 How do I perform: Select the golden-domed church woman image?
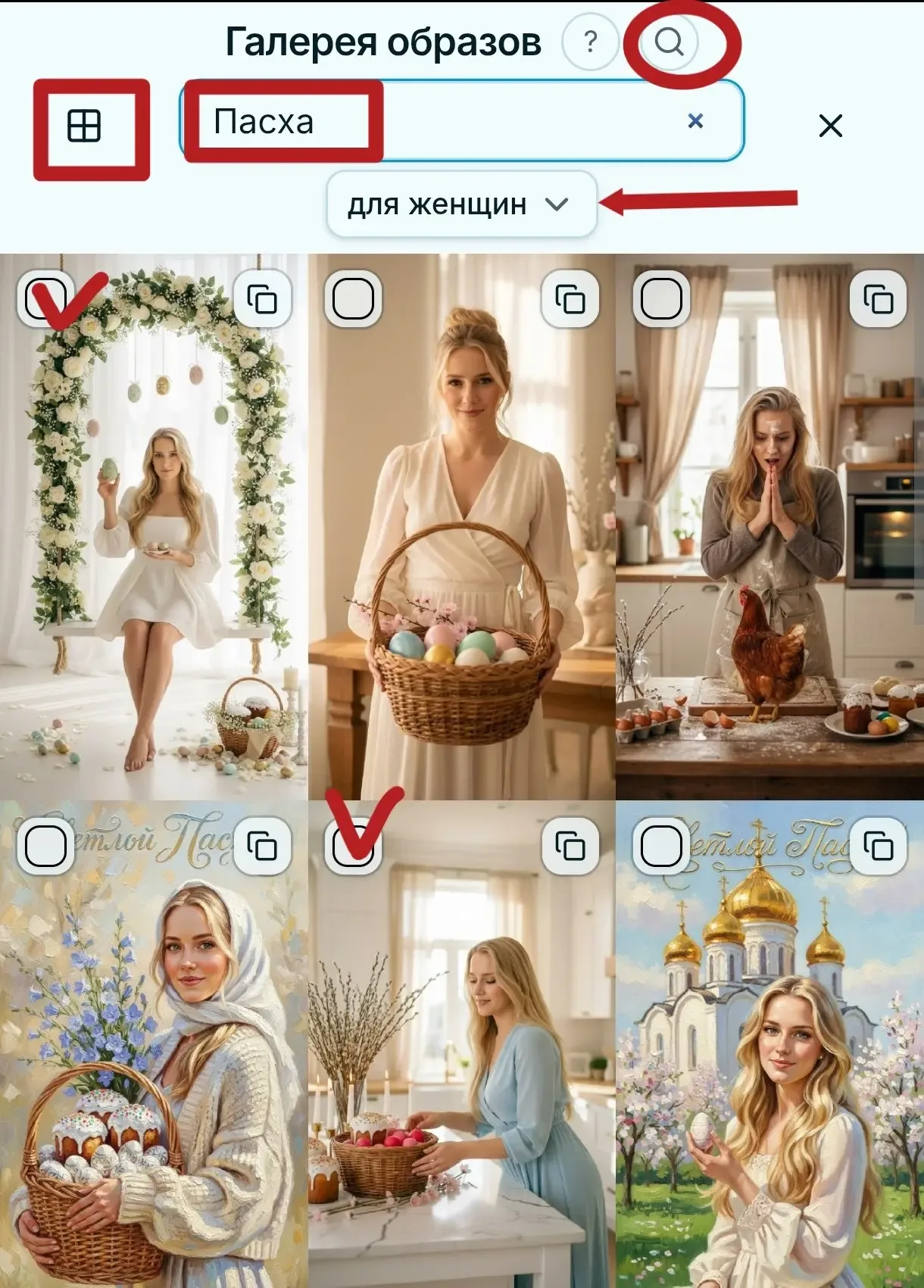pyautogui.click(x=661, y=846)
